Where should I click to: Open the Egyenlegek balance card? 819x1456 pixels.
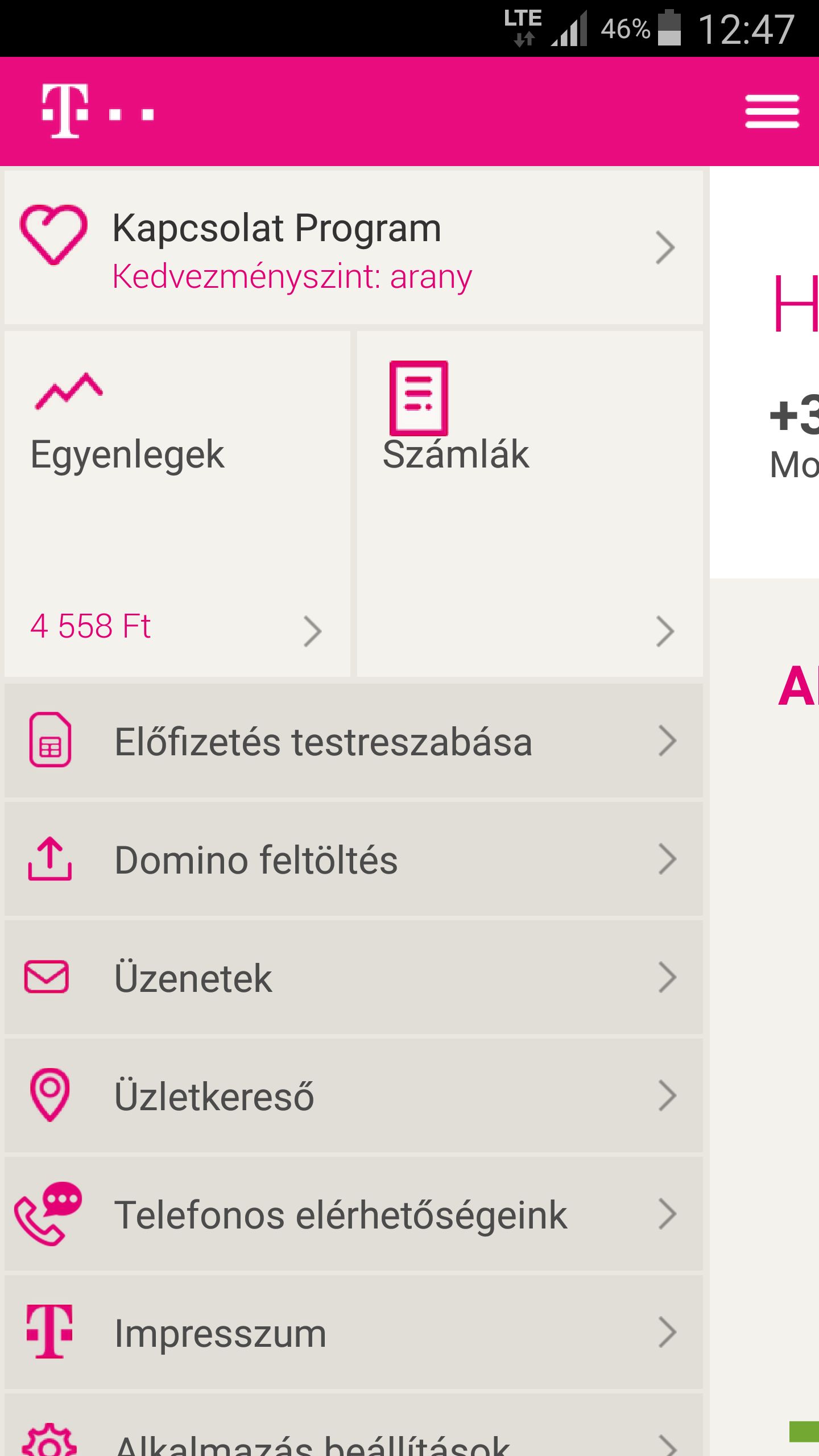pyautogui.click(x=177, y=504)
